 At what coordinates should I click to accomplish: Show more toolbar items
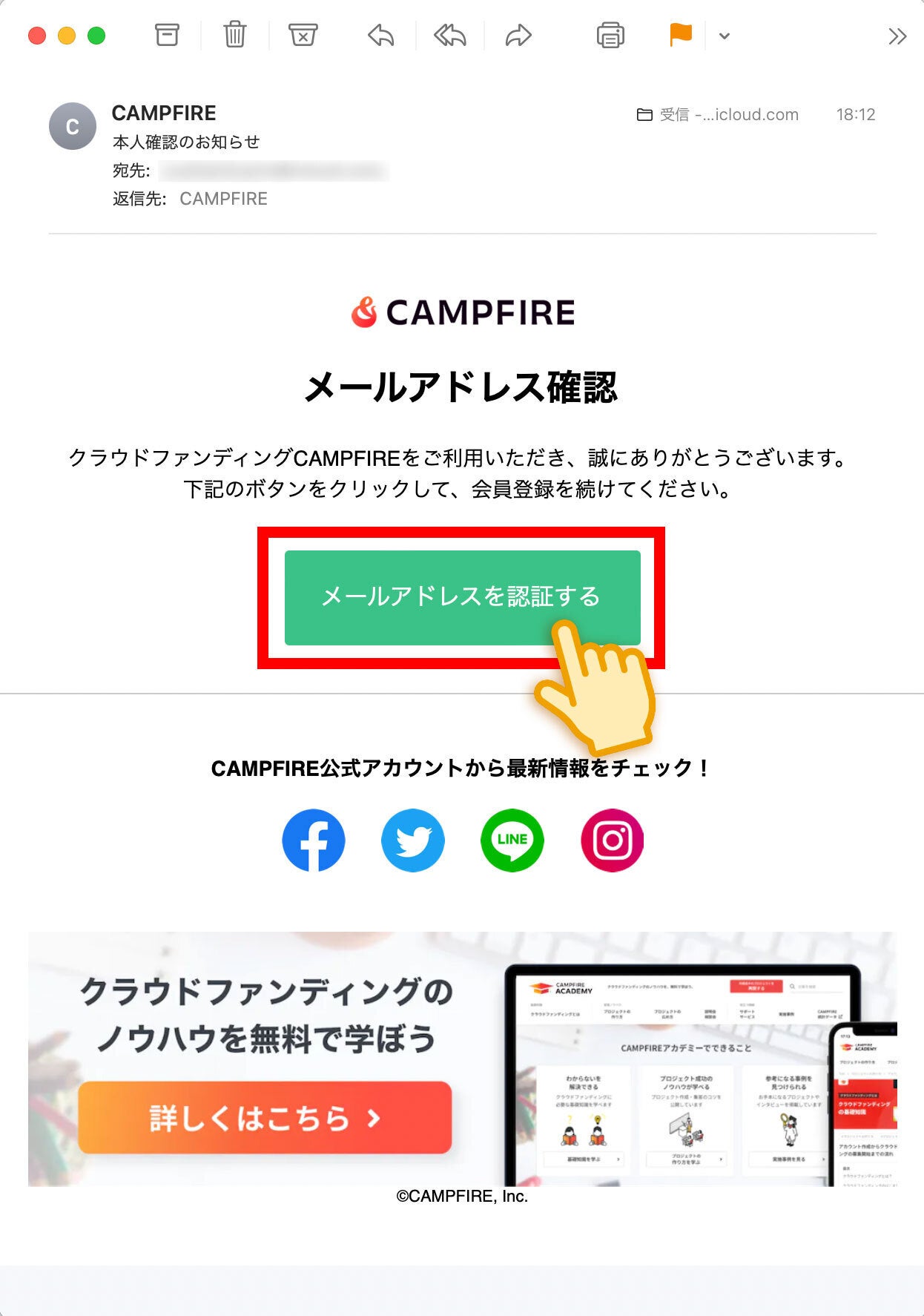pyautogui.click(x=897, y=36)
